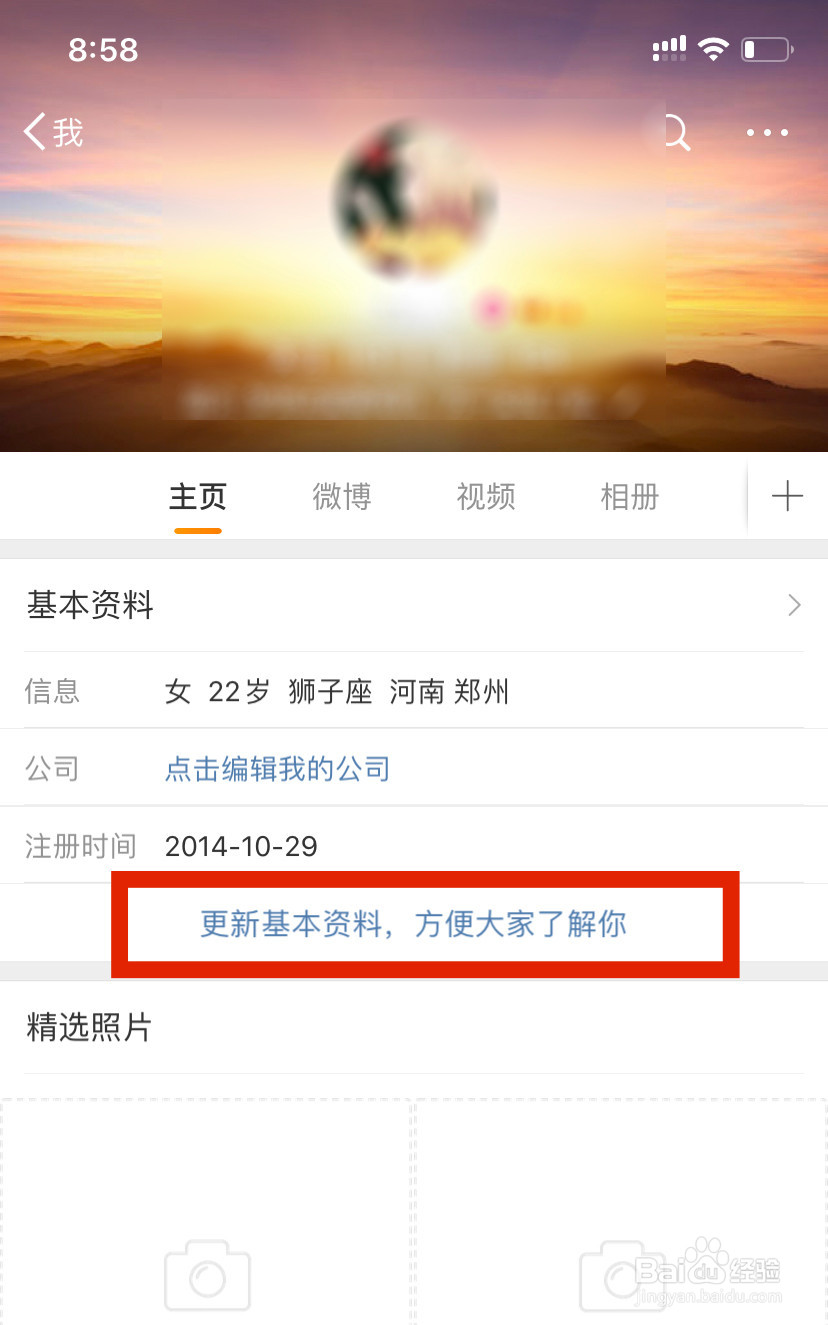Open 精选照片 section heading
This screenshot has height=1325, width=828.
click(x=88, y=1027)
